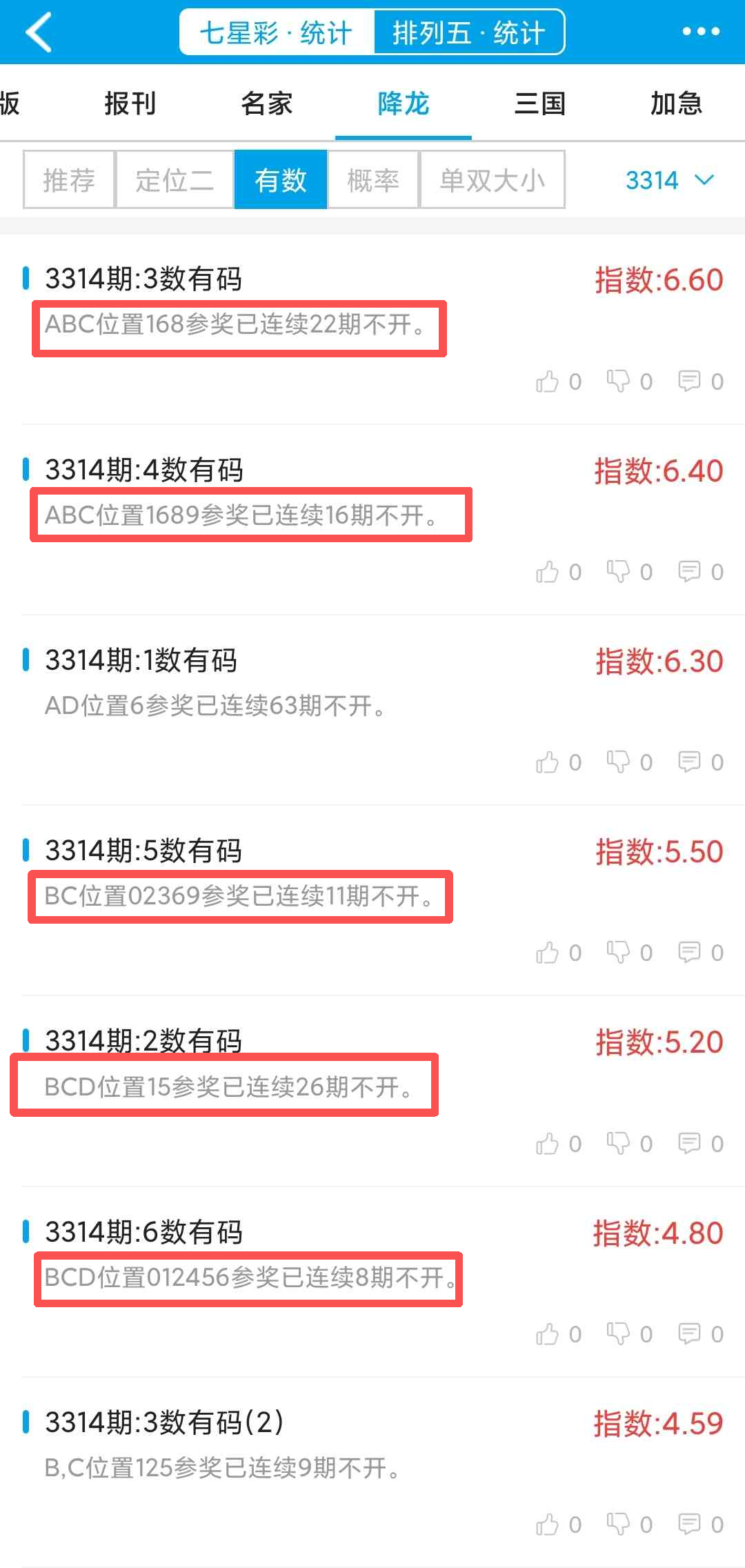Select the 概率 filter
Screen dimensions: 745x1568
click(373, 180)
